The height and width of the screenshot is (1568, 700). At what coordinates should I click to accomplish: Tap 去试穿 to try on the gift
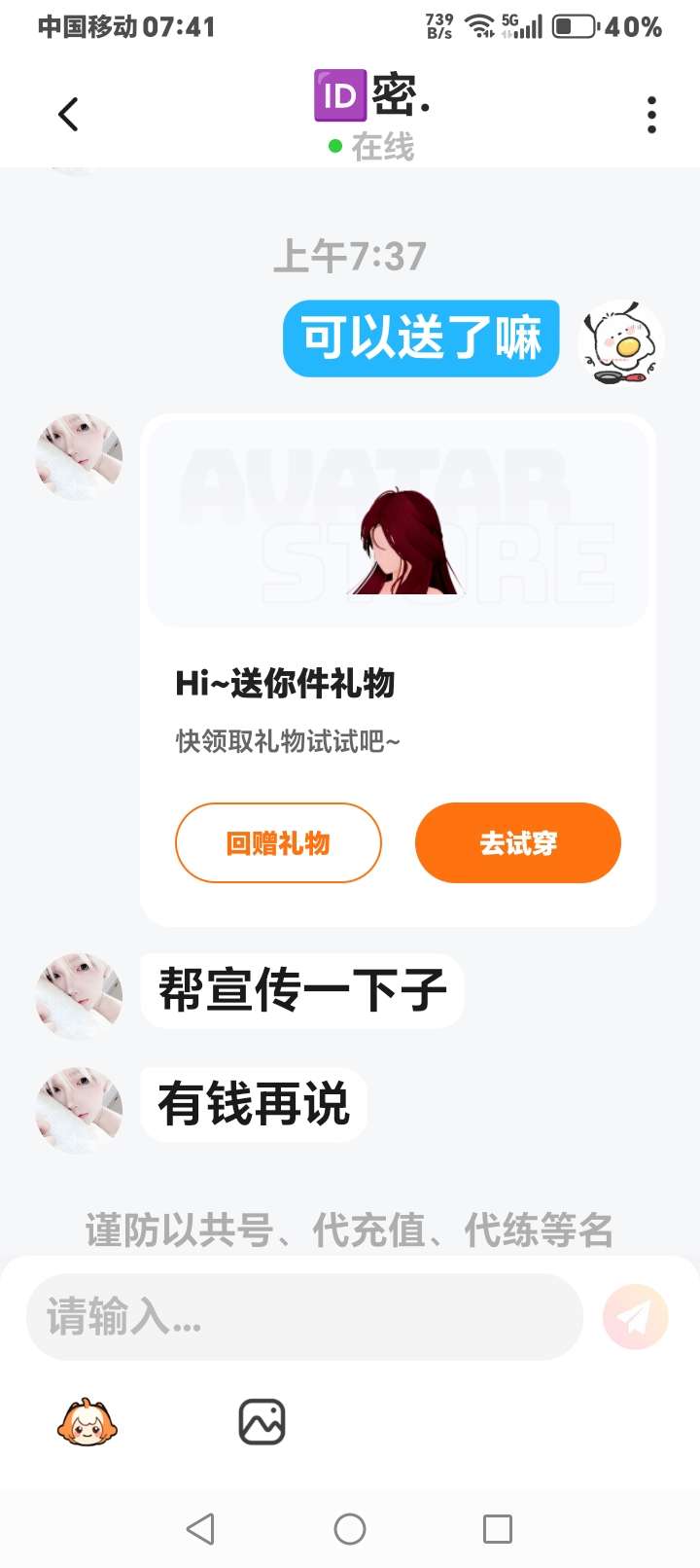[517, 842]
